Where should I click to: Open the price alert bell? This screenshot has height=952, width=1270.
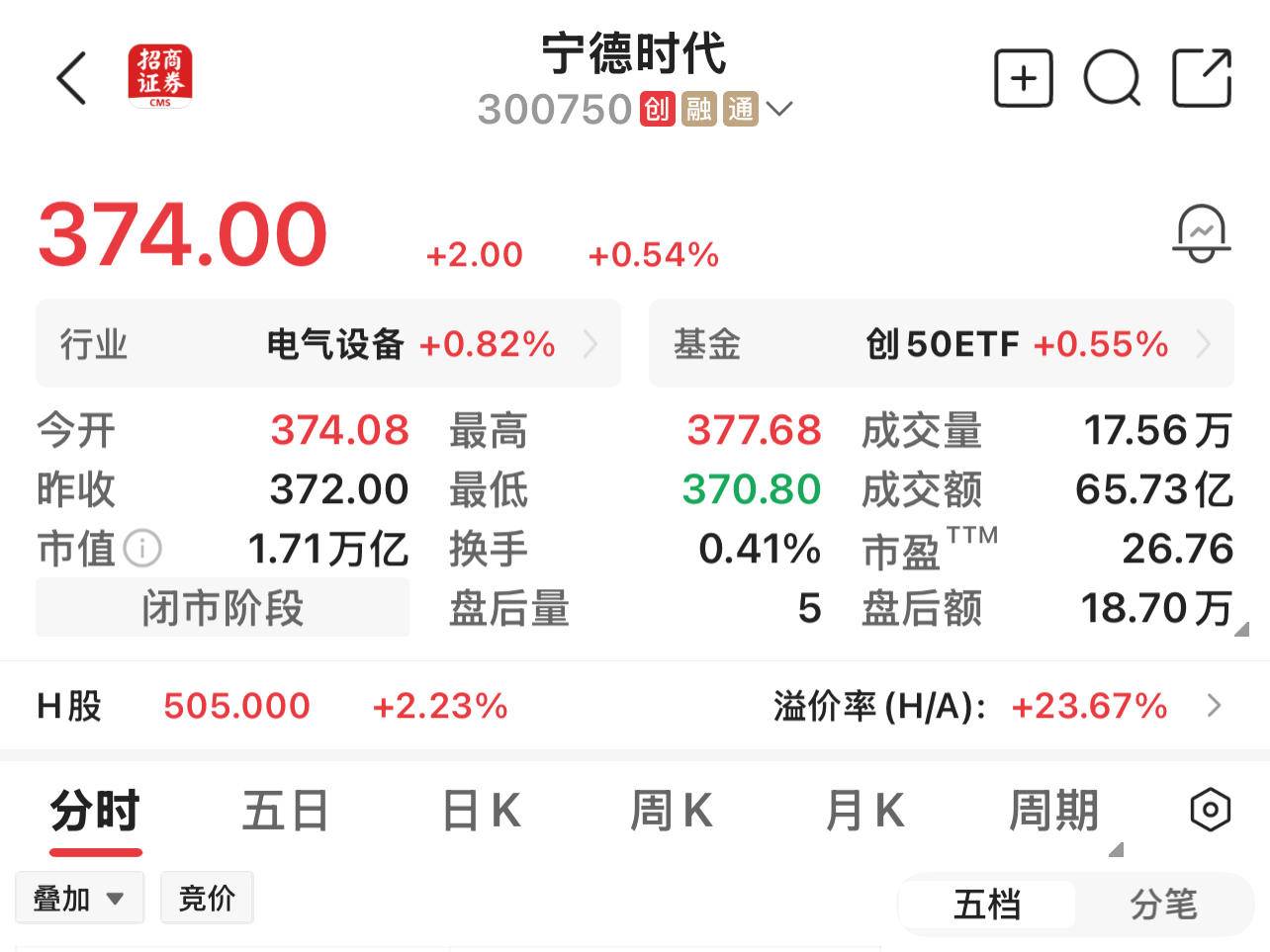1201,234
